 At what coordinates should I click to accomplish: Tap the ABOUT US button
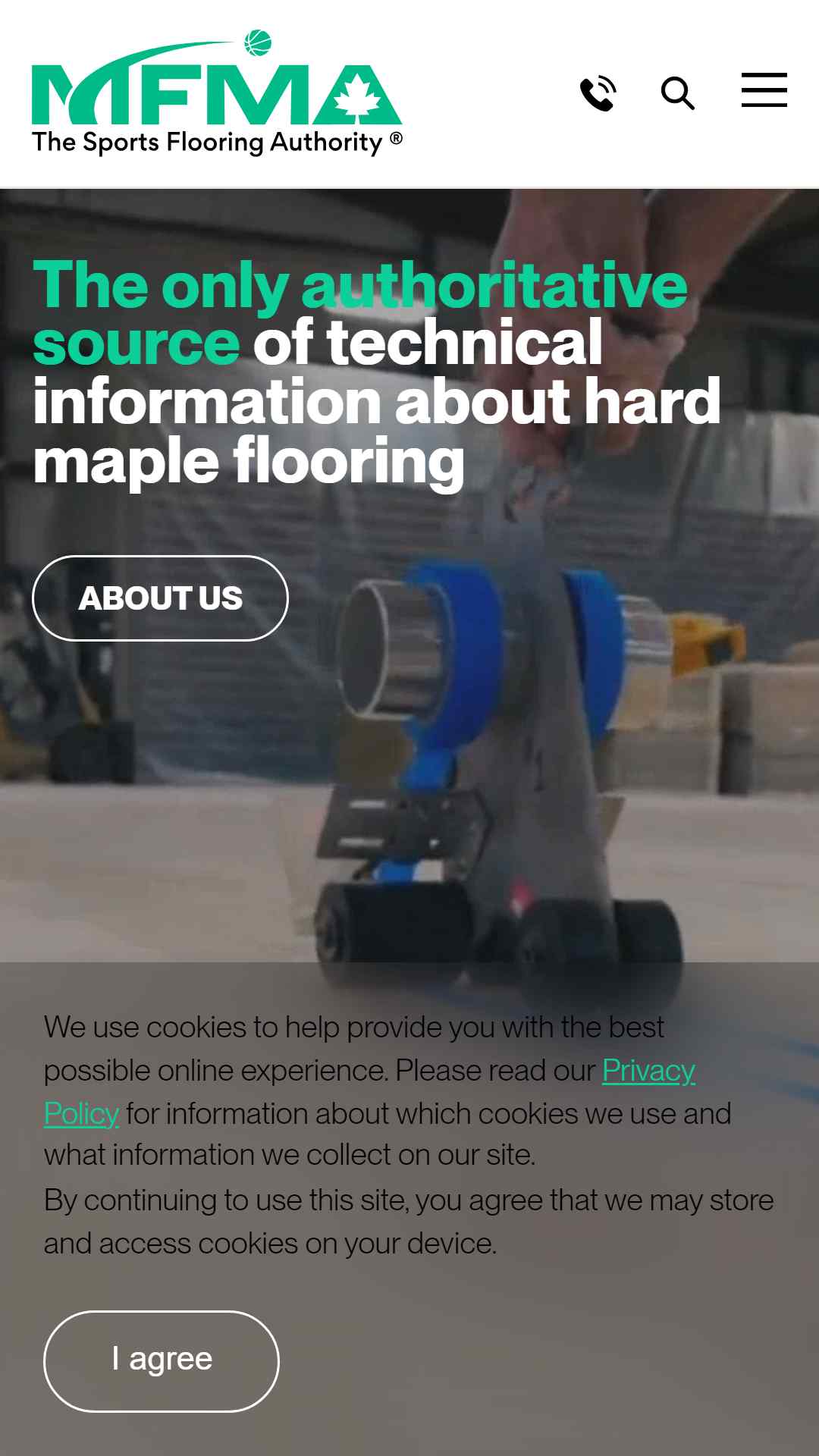(160, 598)
